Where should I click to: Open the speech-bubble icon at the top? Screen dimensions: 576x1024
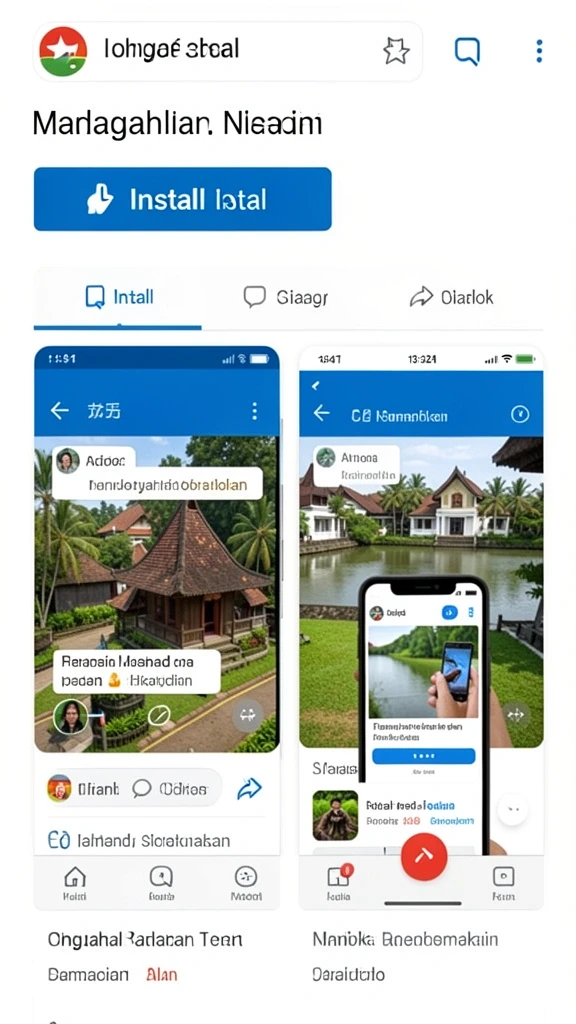point(467,51)
